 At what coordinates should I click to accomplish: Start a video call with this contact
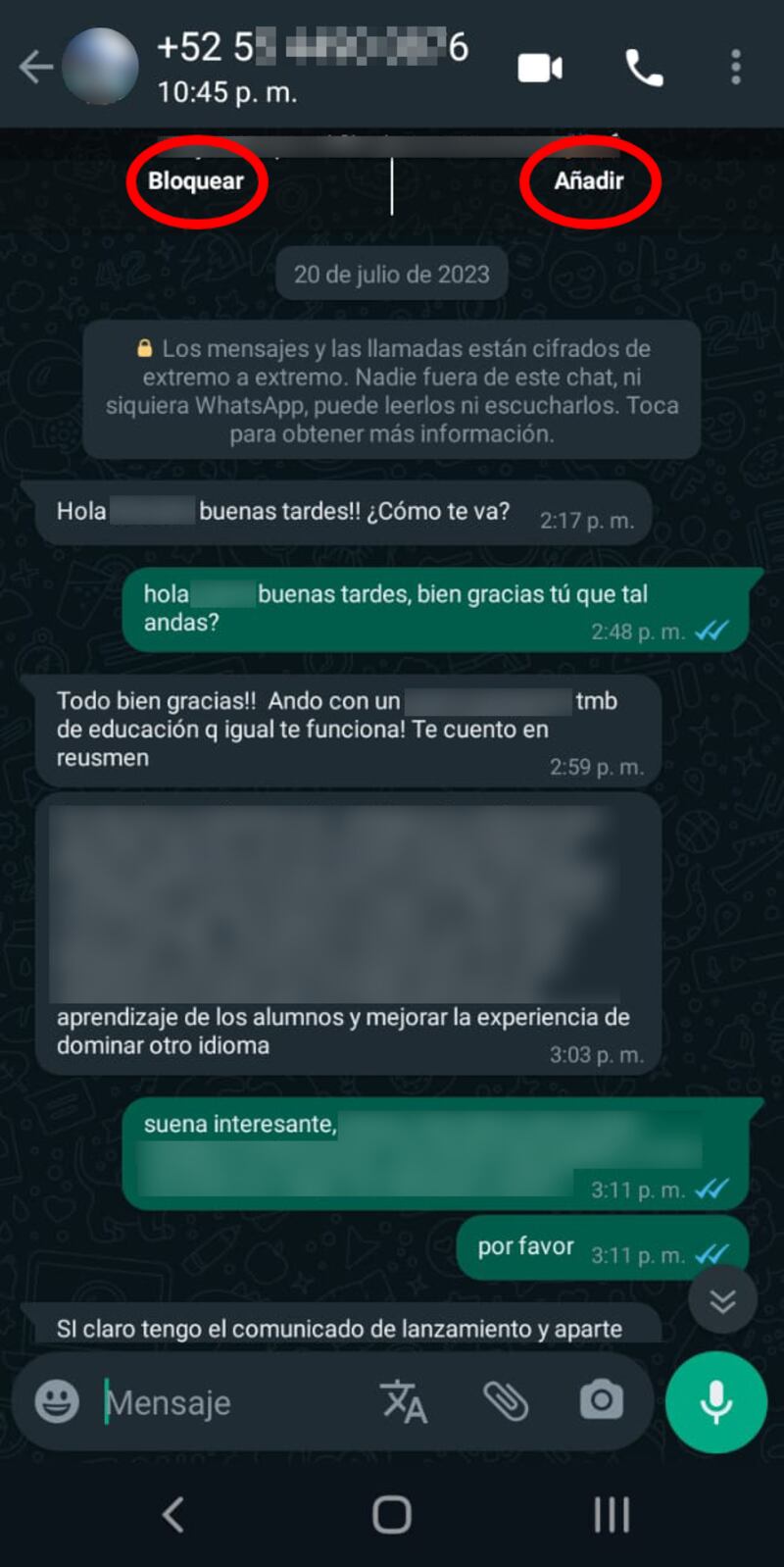click(x=540, y=68)
